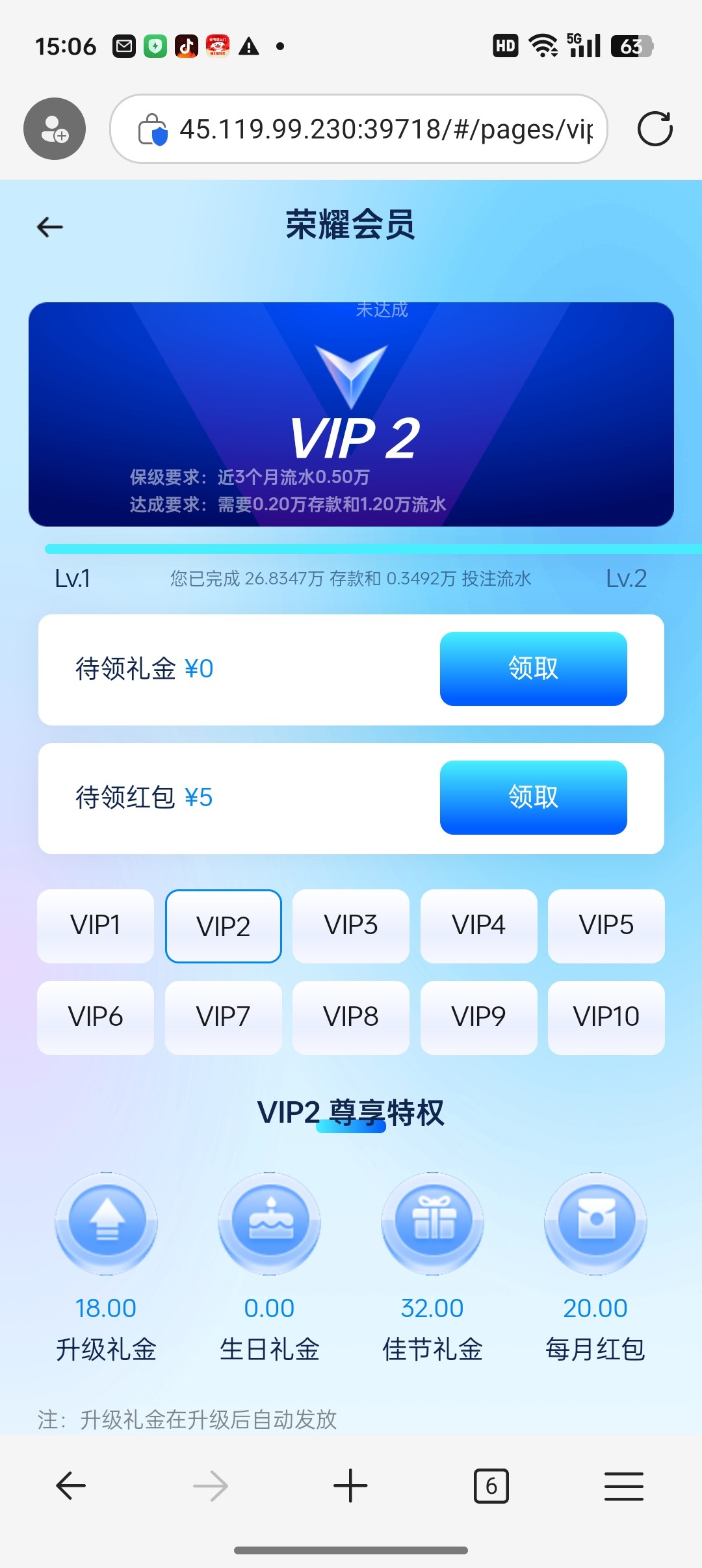Choose the VIP8 level

click(351, 1017)
